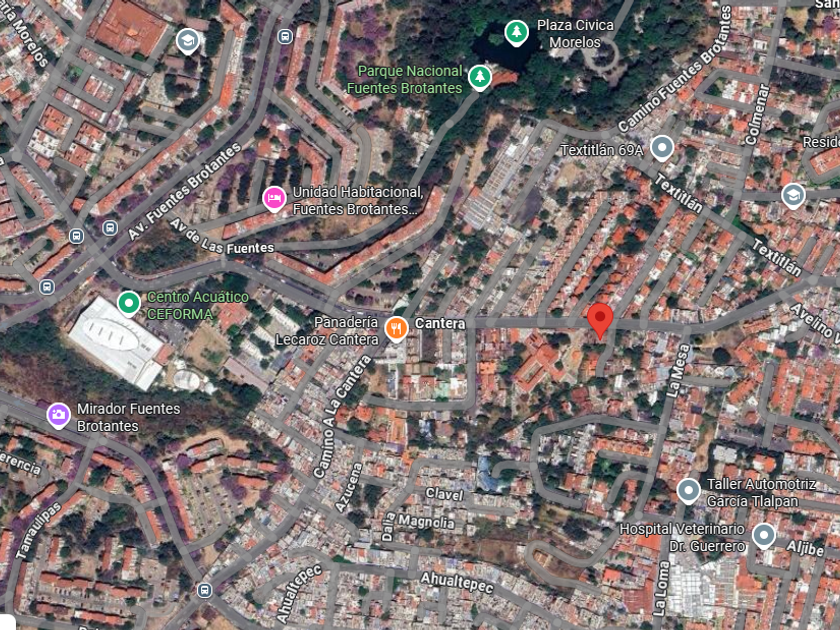The width and height of the screenshot is (840, 630).
Task: Tap the Centro Acuático CEFORMA marker
Action: (129, 303)
